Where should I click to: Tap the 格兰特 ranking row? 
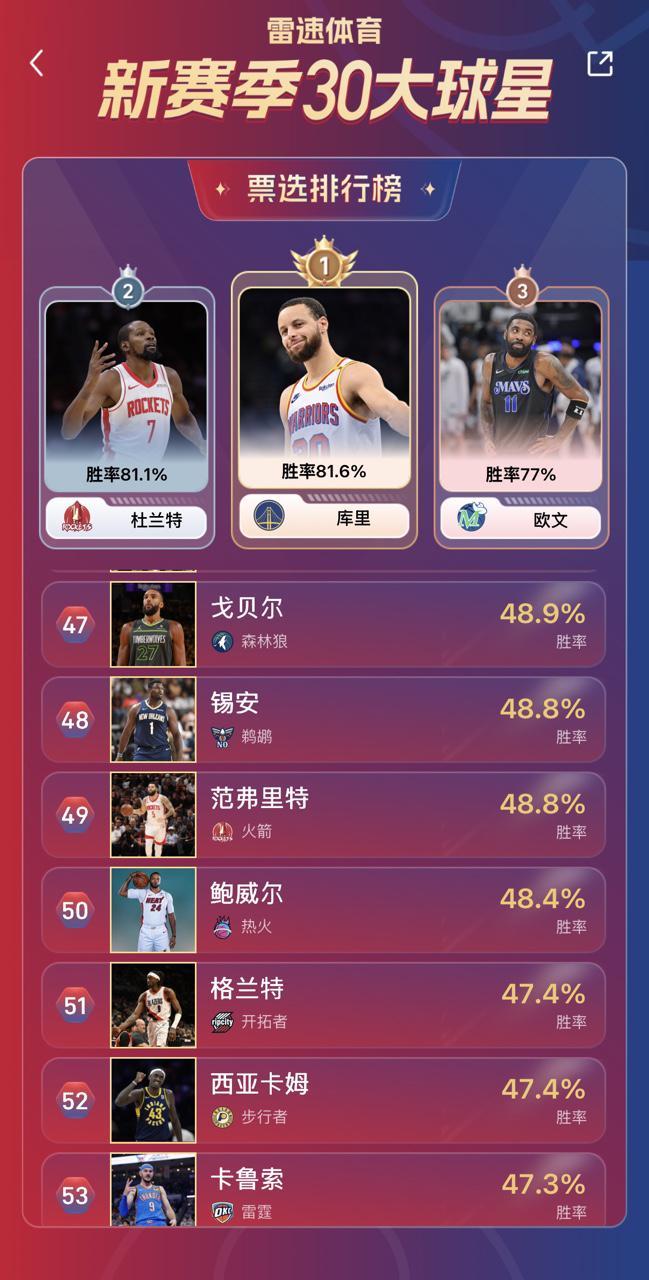click(x=323, y=1005)
